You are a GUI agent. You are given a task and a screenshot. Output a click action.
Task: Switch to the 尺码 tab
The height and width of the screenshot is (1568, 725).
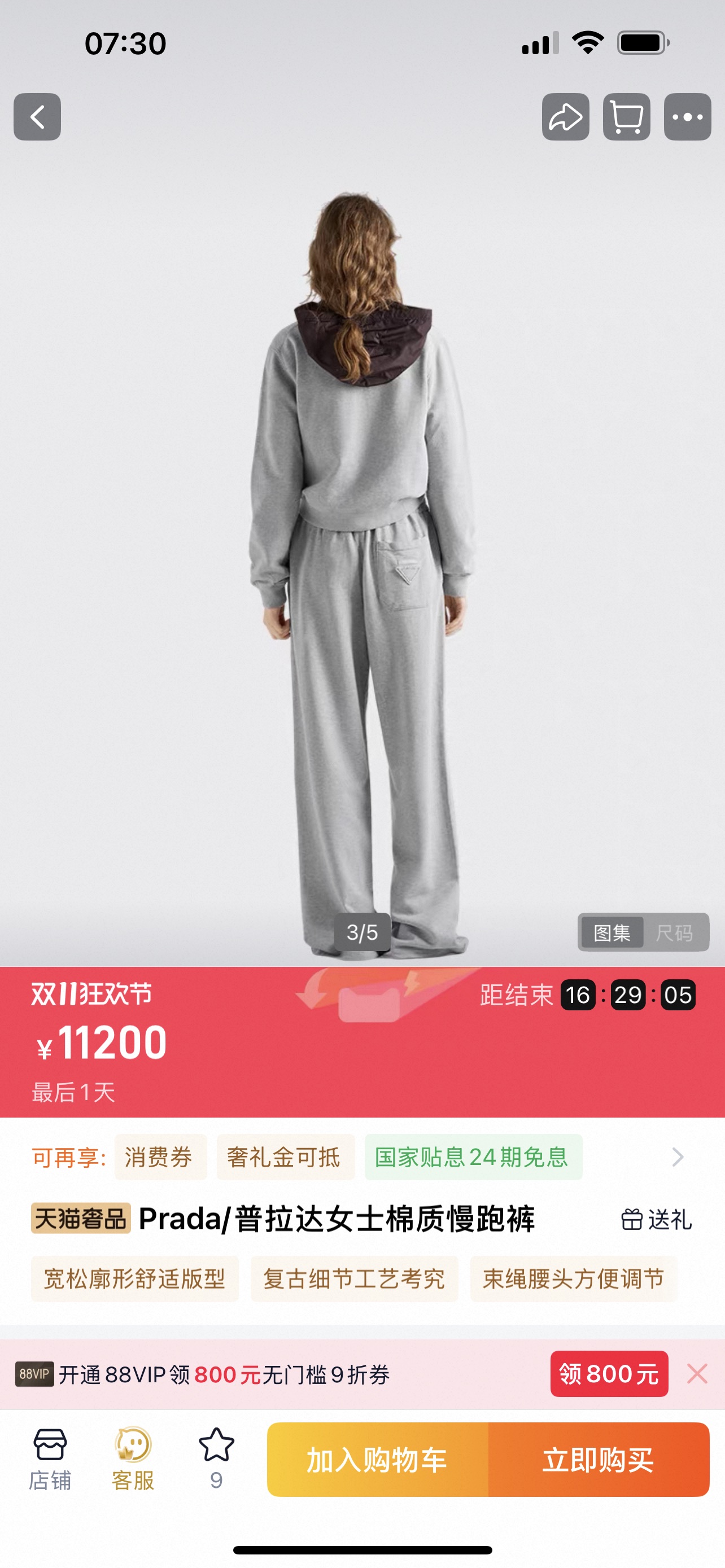point(674,932)
